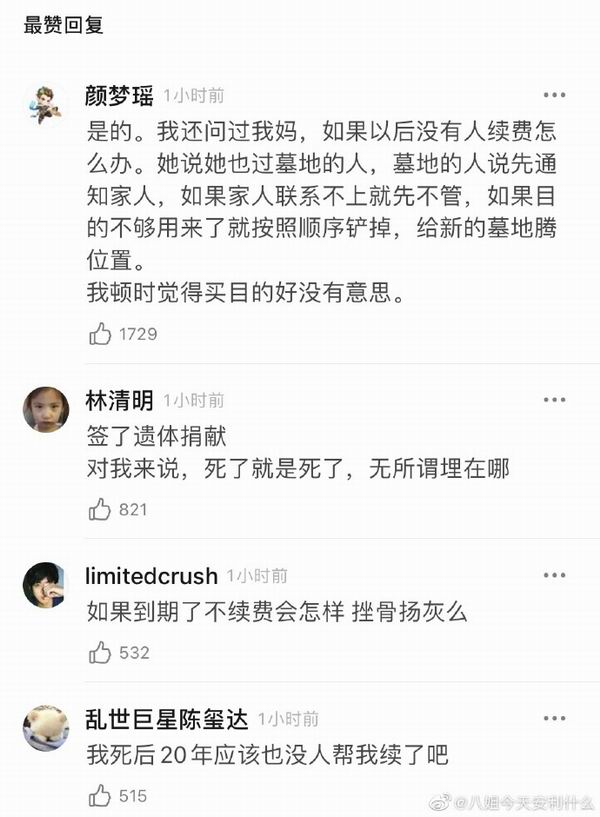Open overflow menu on 颜梦瑶's comment
The width and height of the screenshot is (600, 817).
(554, 95)
